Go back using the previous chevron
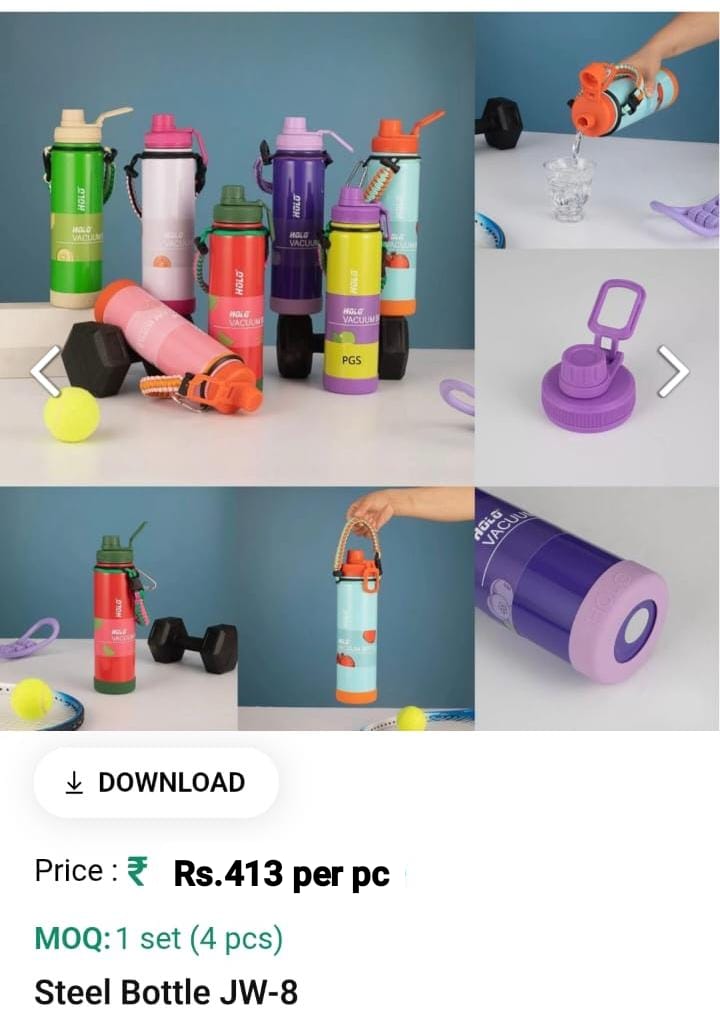Screen dimensions: 720x1033 click(x=42, y=371)
